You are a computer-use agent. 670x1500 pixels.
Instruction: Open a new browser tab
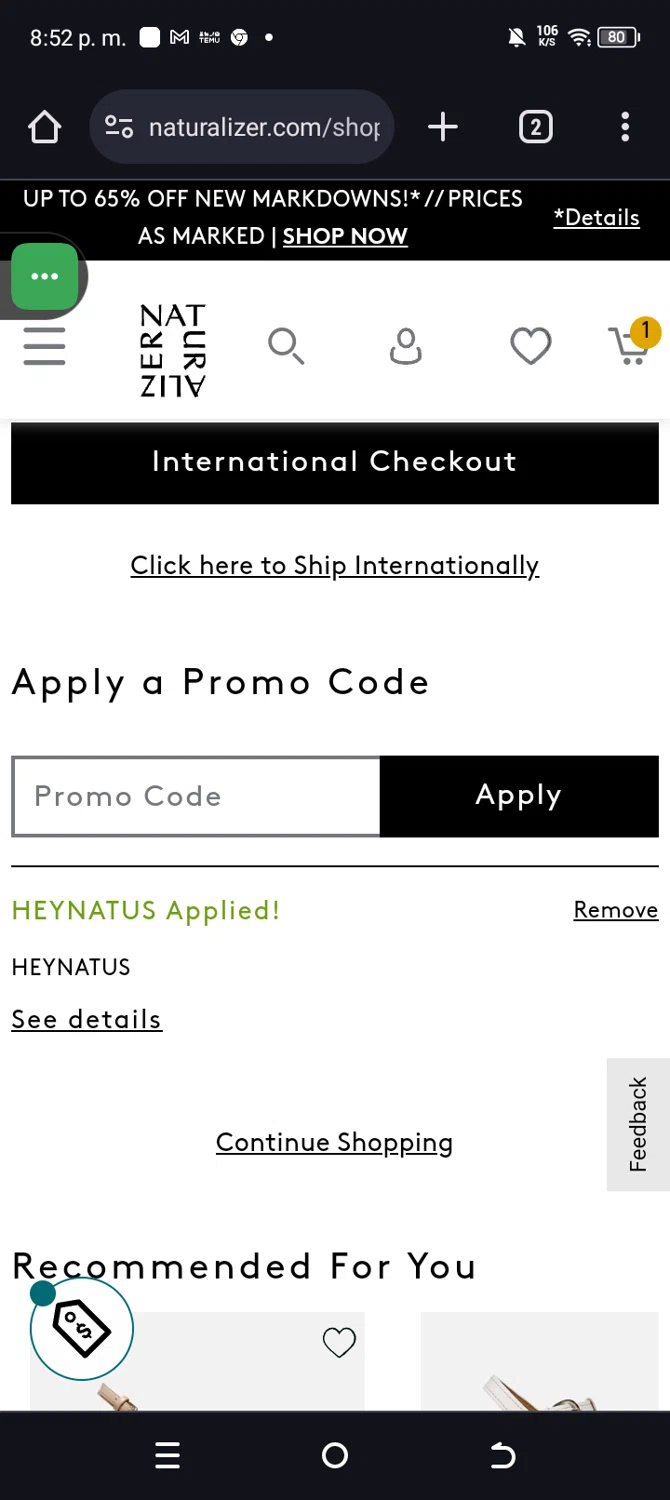pos(442,127)
